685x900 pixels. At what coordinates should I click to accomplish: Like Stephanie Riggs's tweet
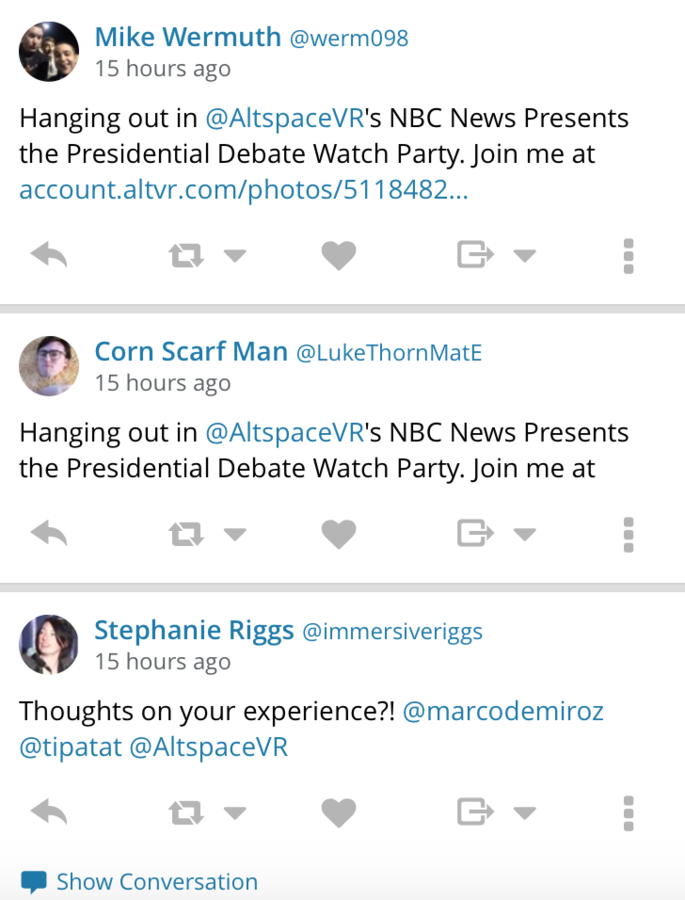pyautogui.click(x=338, y=812)
